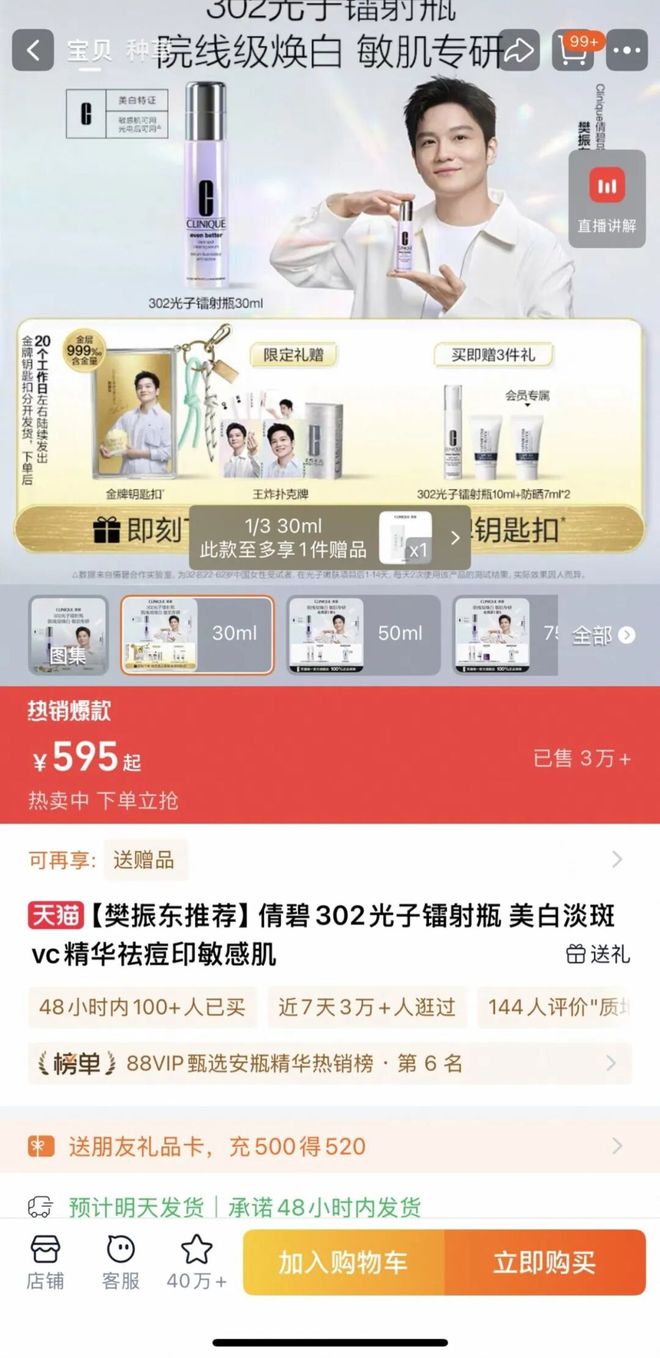The height and width of the screenshot is (1358, 660).
Task: Select the 30ml variant thumbnail
Action: (x=197, y=634)
